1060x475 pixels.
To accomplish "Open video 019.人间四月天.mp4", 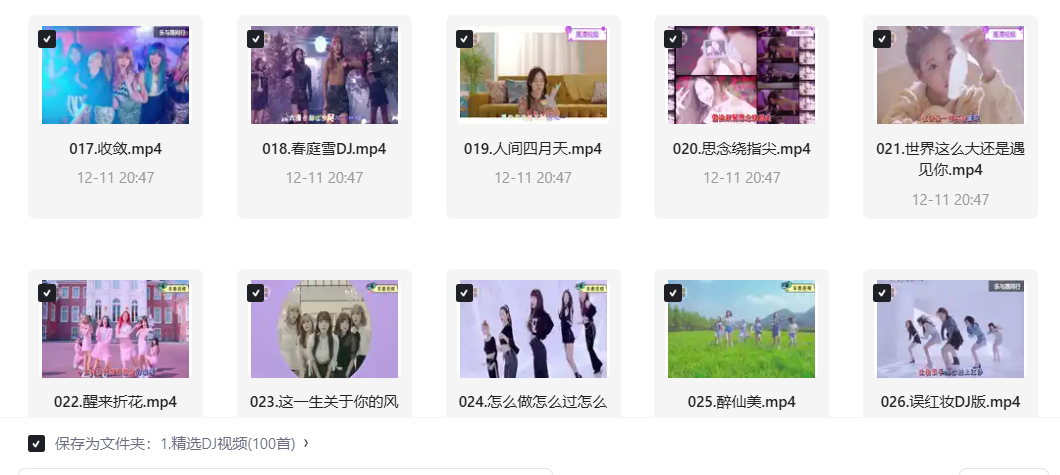I will 533,76.
